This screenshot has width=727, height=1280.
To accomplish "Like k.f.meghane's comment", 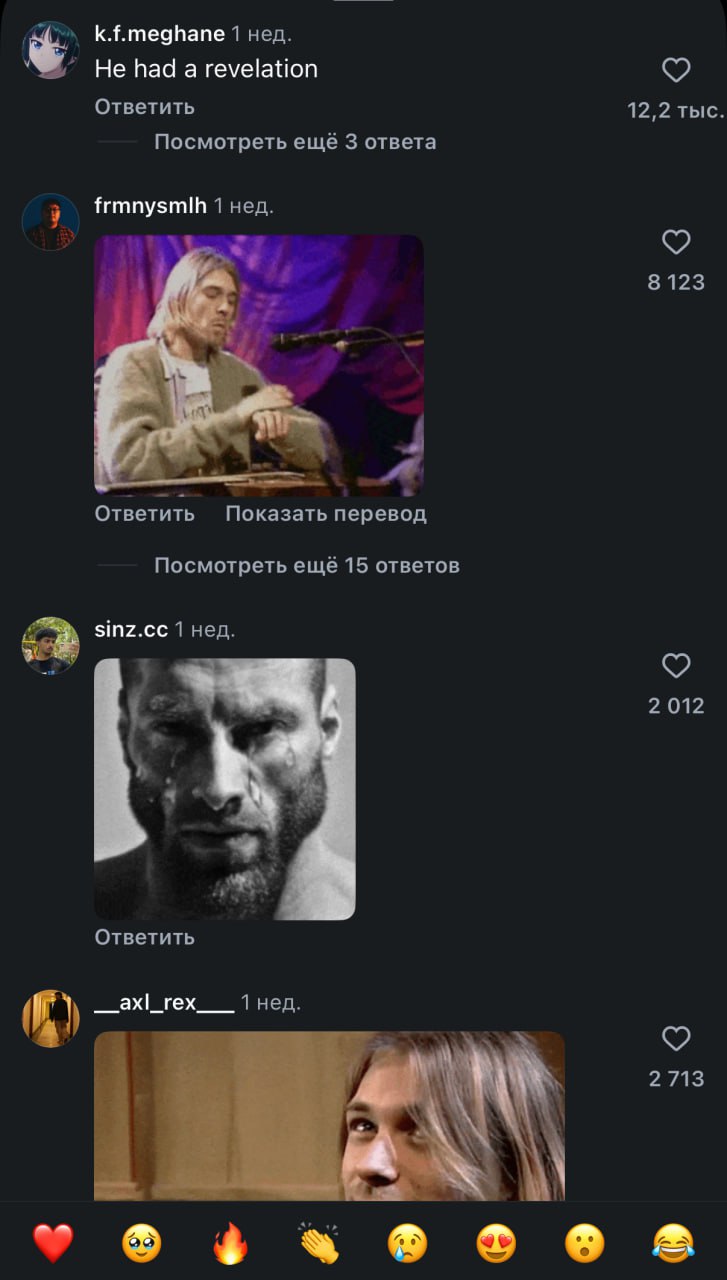I will tap(676, 70).
